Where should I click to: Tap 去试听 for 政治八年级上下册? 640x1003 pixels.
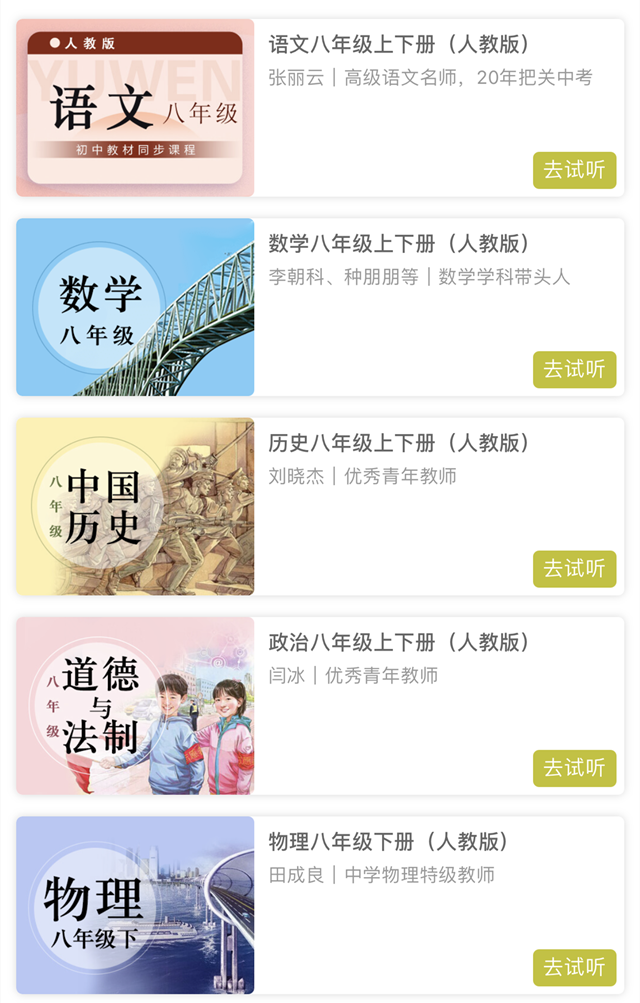(x=574, y=768)
